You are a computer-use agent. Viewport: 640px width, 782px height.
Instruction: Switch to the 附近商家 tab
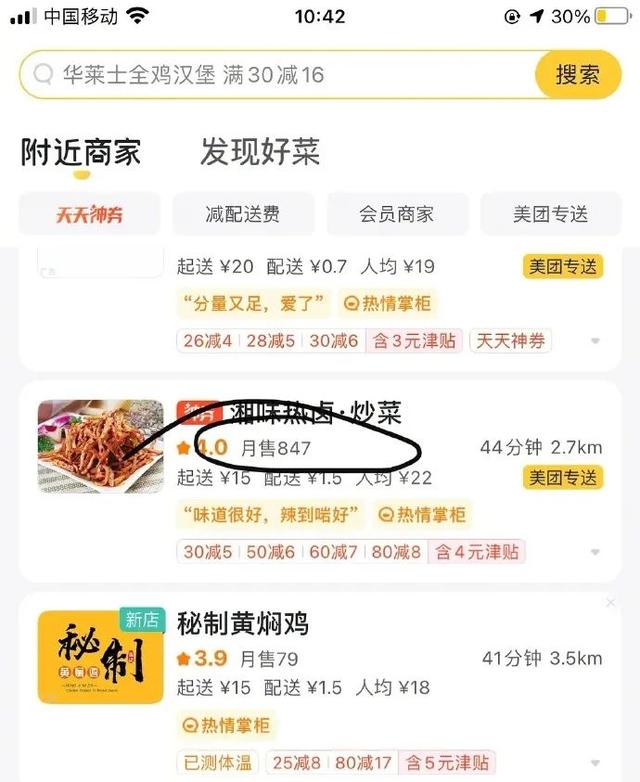81,153
